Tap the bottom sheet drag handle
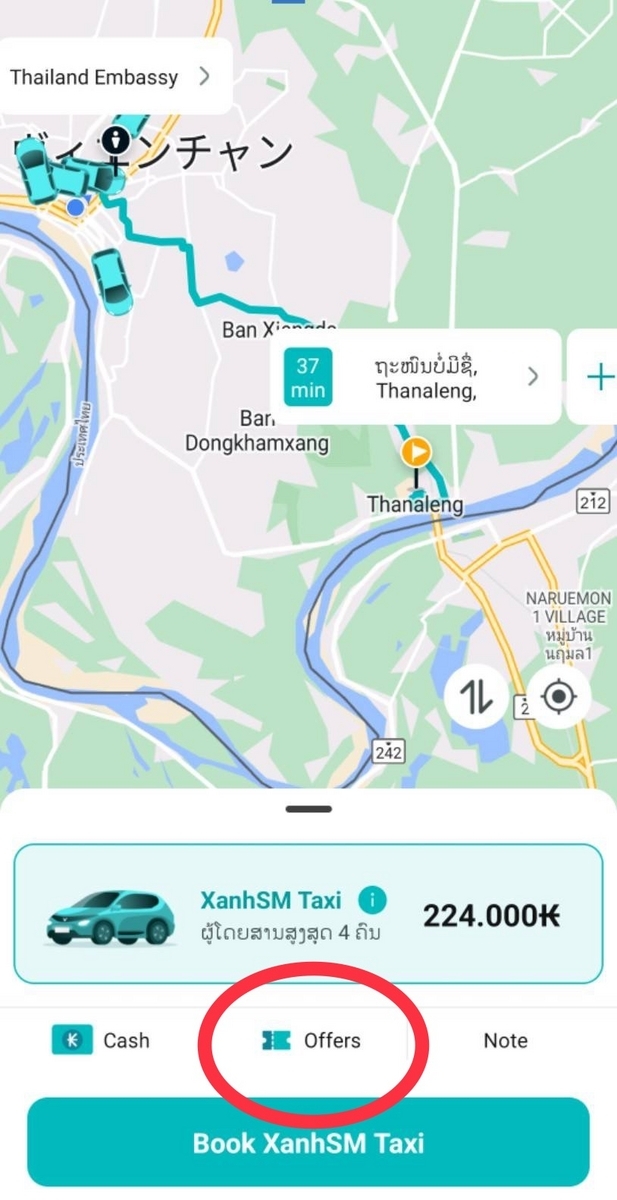Image resolution: width=617 pixels, height=1200 pixels. (308, 809)
